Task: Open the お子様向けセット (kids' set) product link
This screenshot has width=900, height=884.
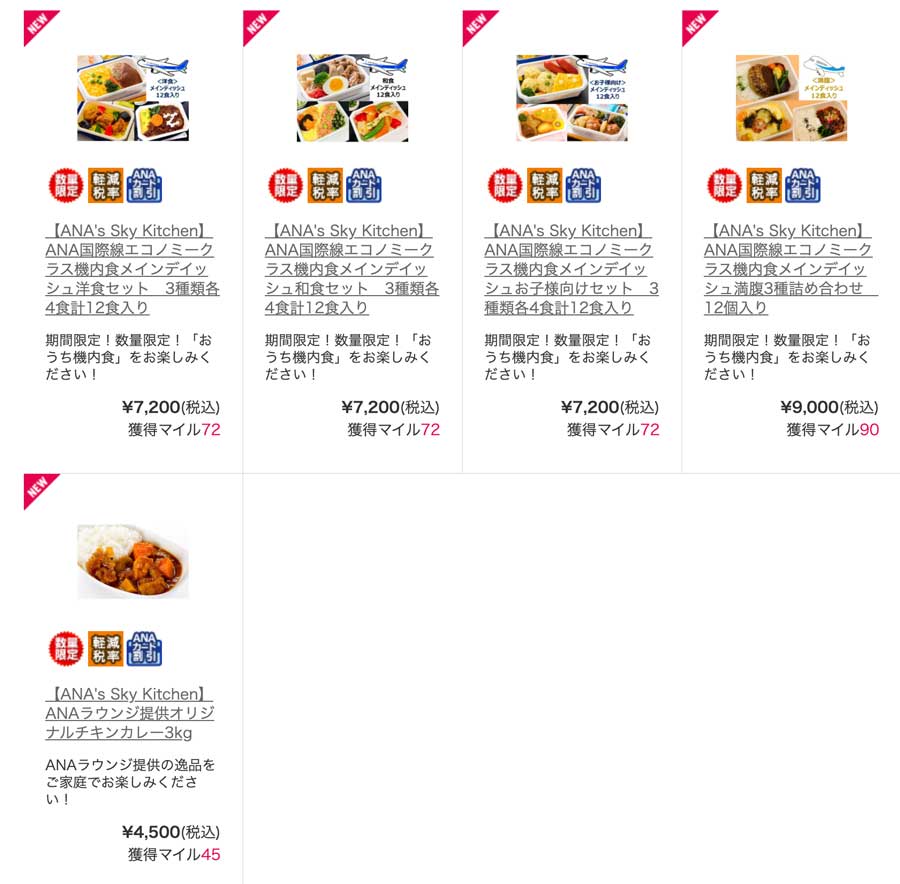Action: 571,269
